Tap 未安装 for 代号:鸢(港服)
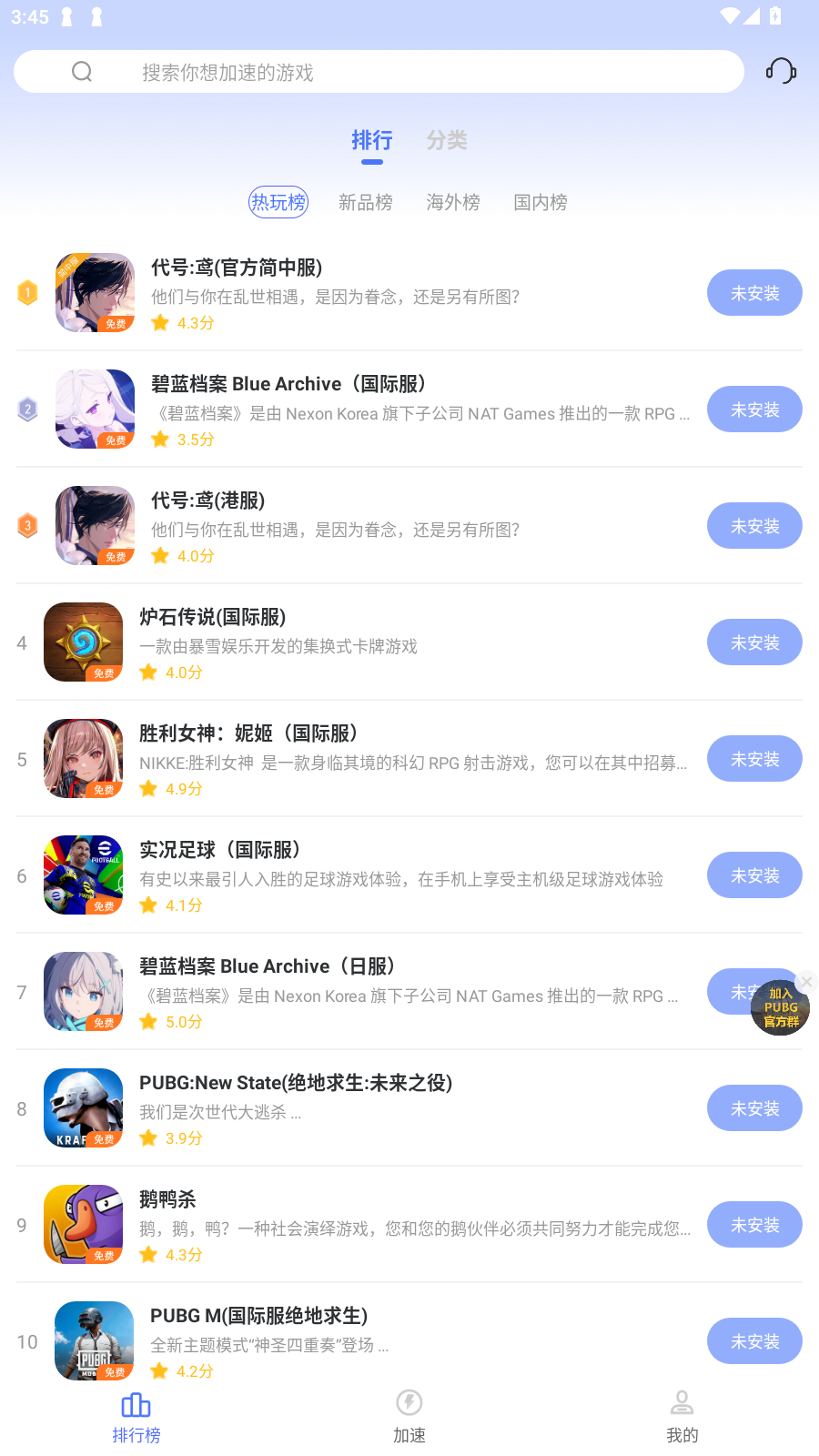The height and width of the screenshot is (1456, 819). click(754, 526)
